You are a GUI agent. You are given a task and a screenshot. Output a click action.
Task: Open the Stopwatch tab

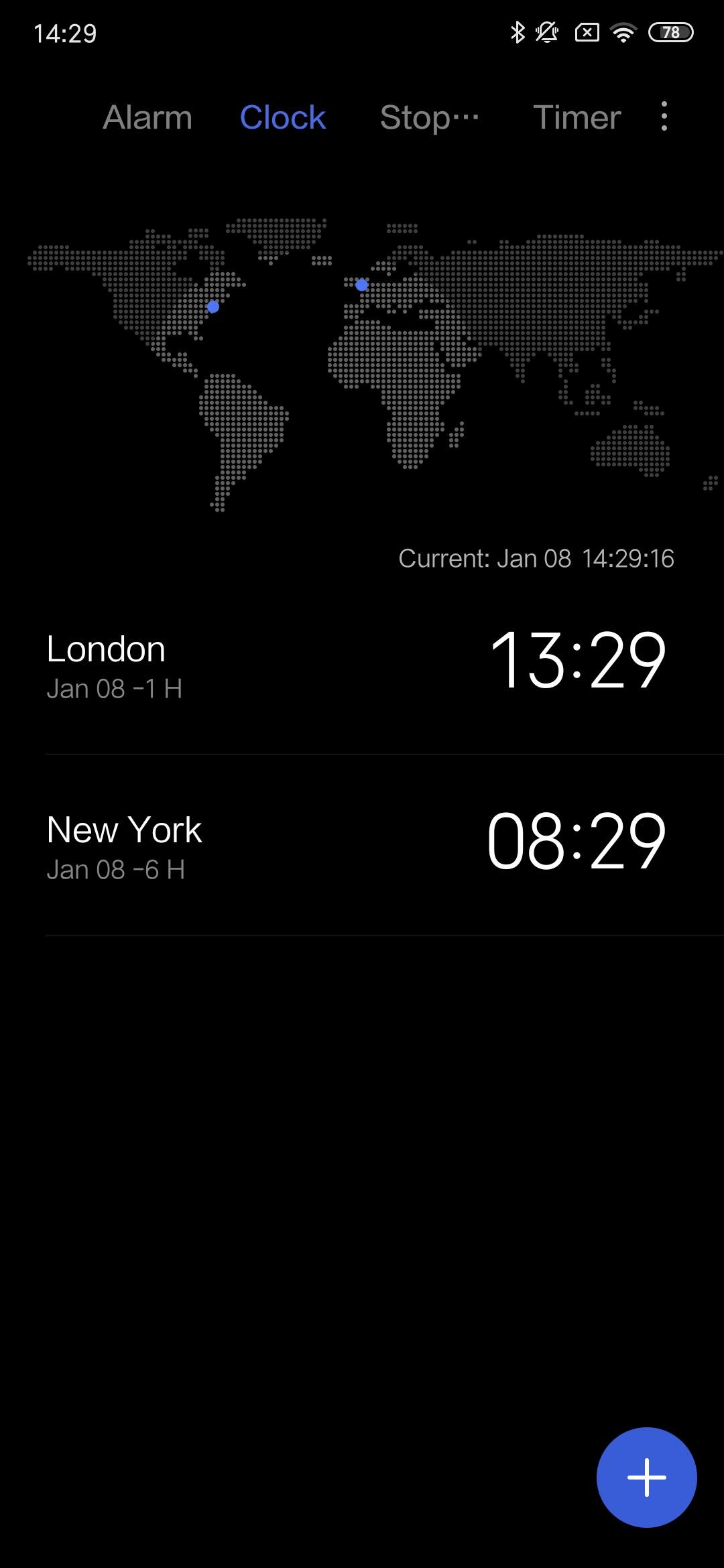pyautogui.click(x=429, y=117)
